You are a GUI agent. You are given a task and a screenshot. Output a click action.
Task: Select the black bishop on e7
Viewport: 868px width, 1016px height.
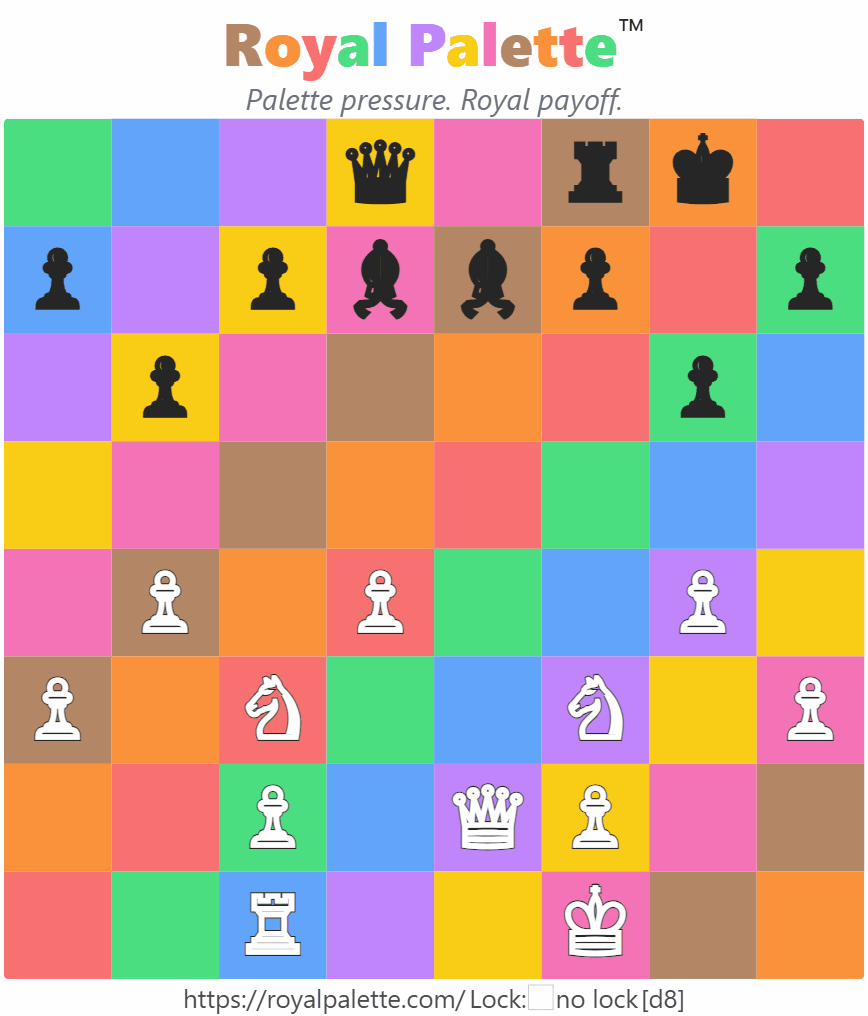click(x=488, y=280)
